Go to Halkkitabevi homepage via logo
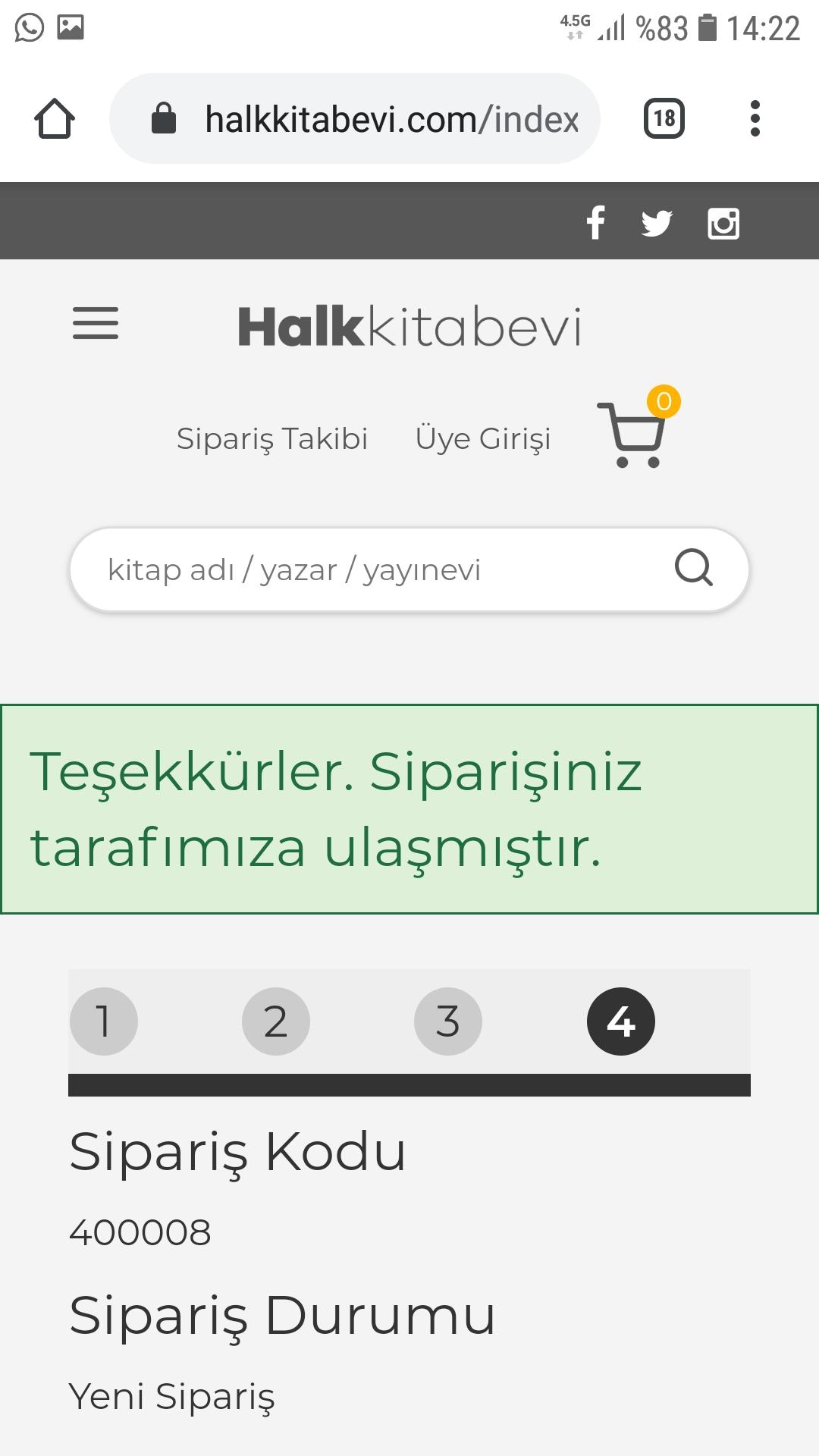This screenshot has height=1456, width=819. tap(410, 327)
